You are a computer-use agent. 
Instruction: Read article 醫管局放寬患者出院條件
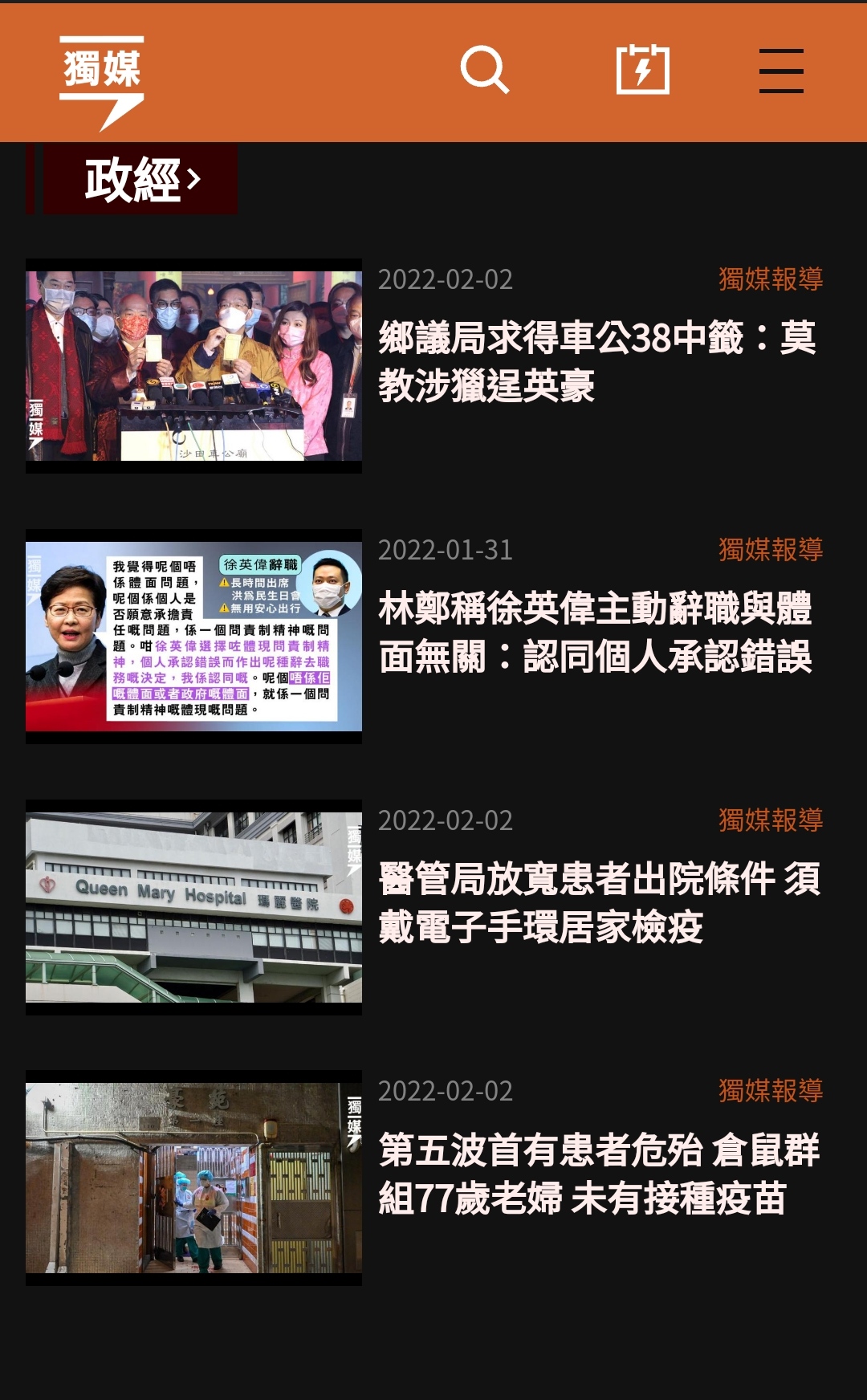click(x=599, y=902)
